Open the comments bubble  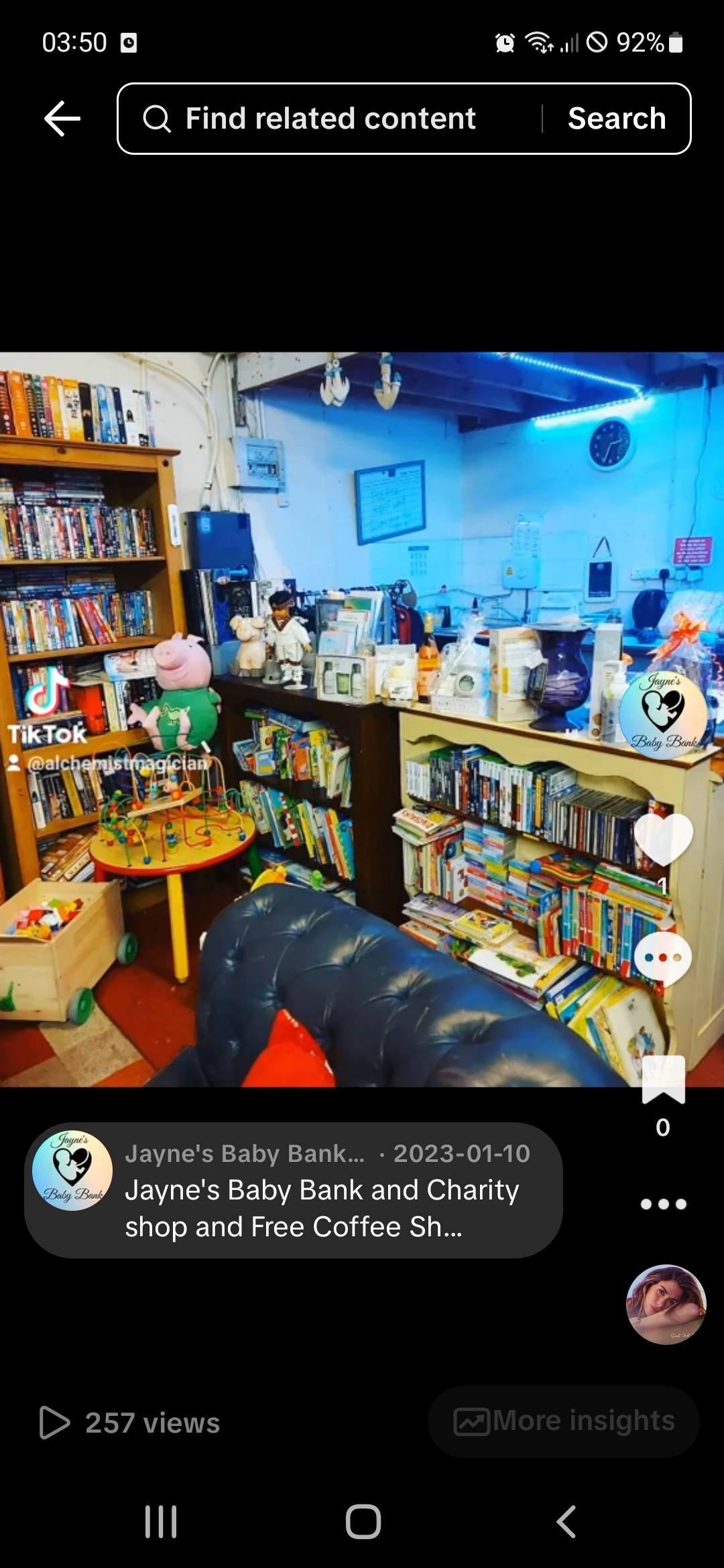pos(663,959)
